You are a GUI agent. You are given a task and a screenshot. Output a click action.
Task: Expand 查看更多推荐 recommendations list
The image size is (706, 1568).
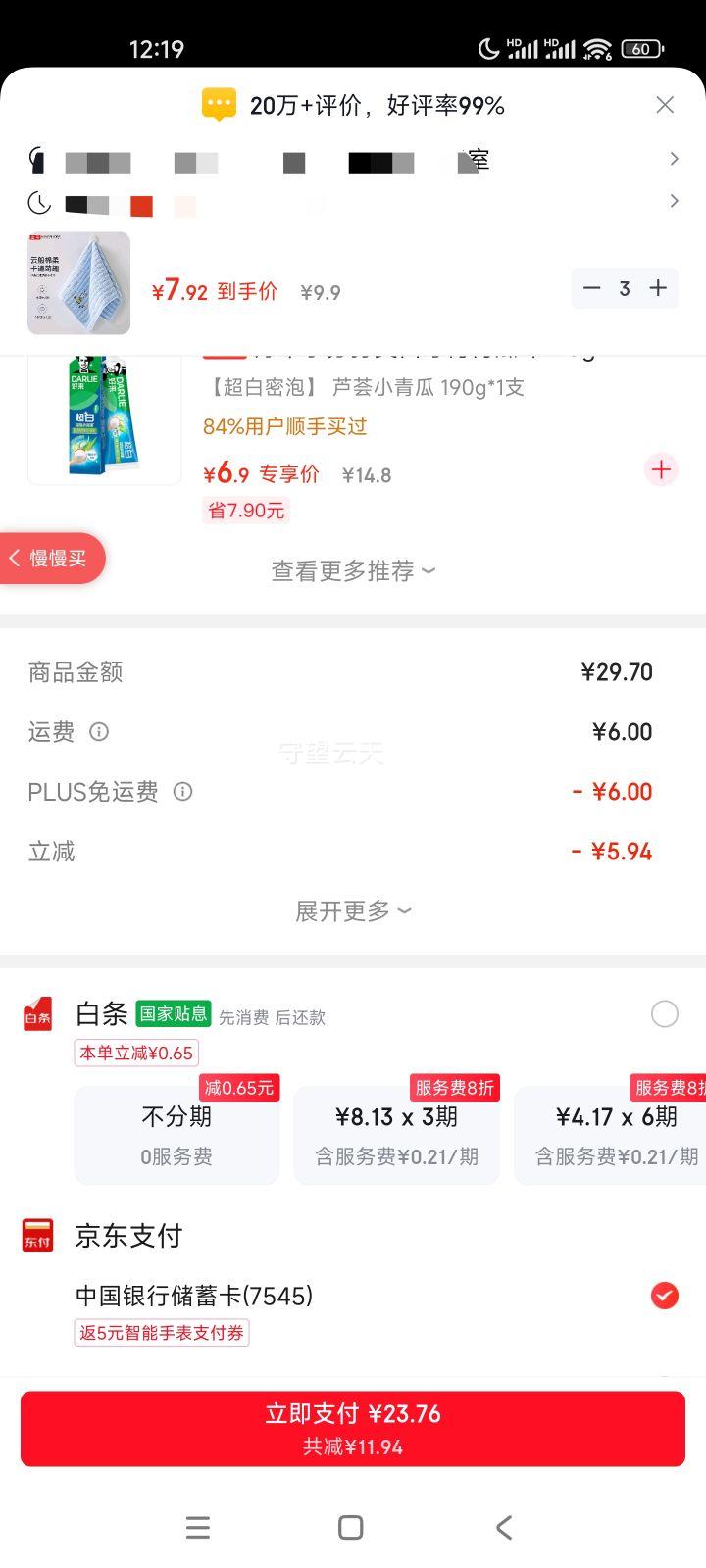tap(353, 570)
